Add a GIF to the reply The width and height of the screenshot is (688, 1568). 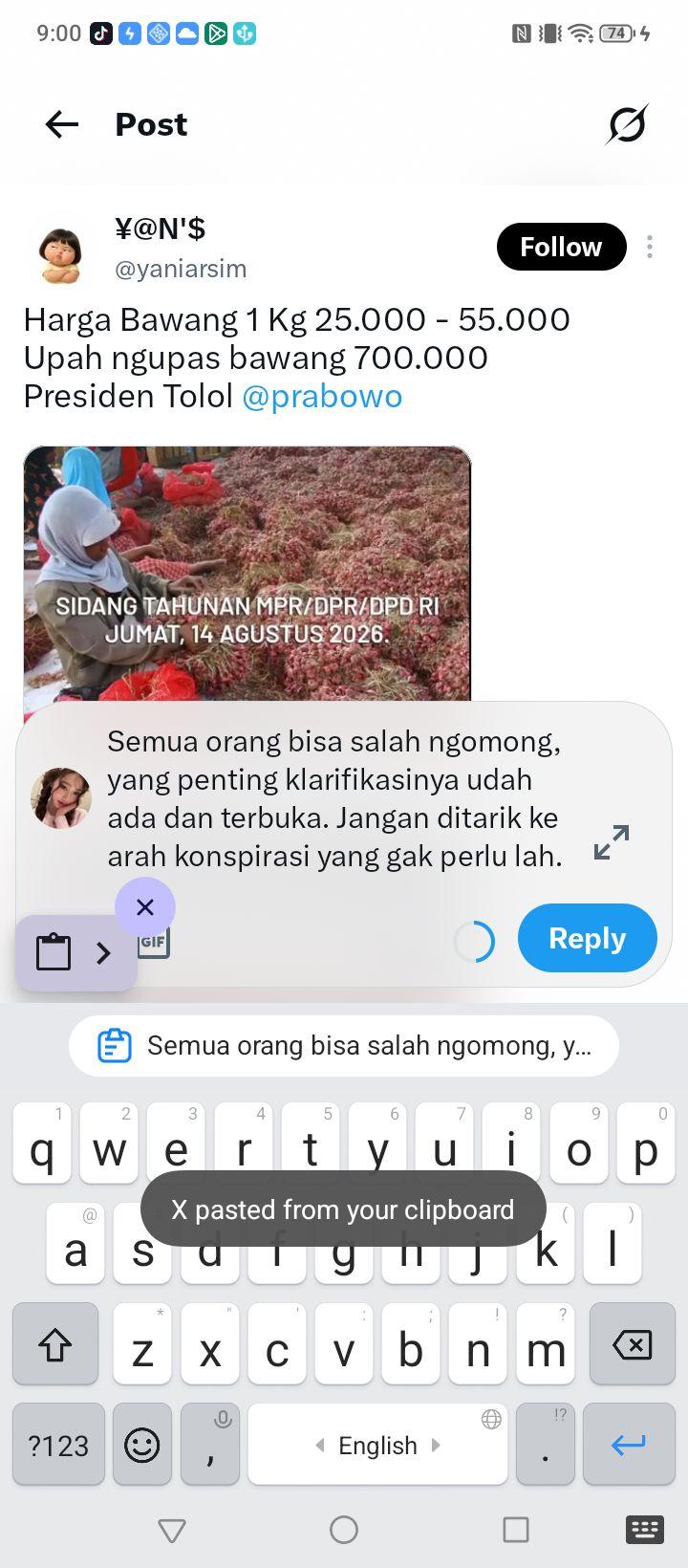(154, 943)
